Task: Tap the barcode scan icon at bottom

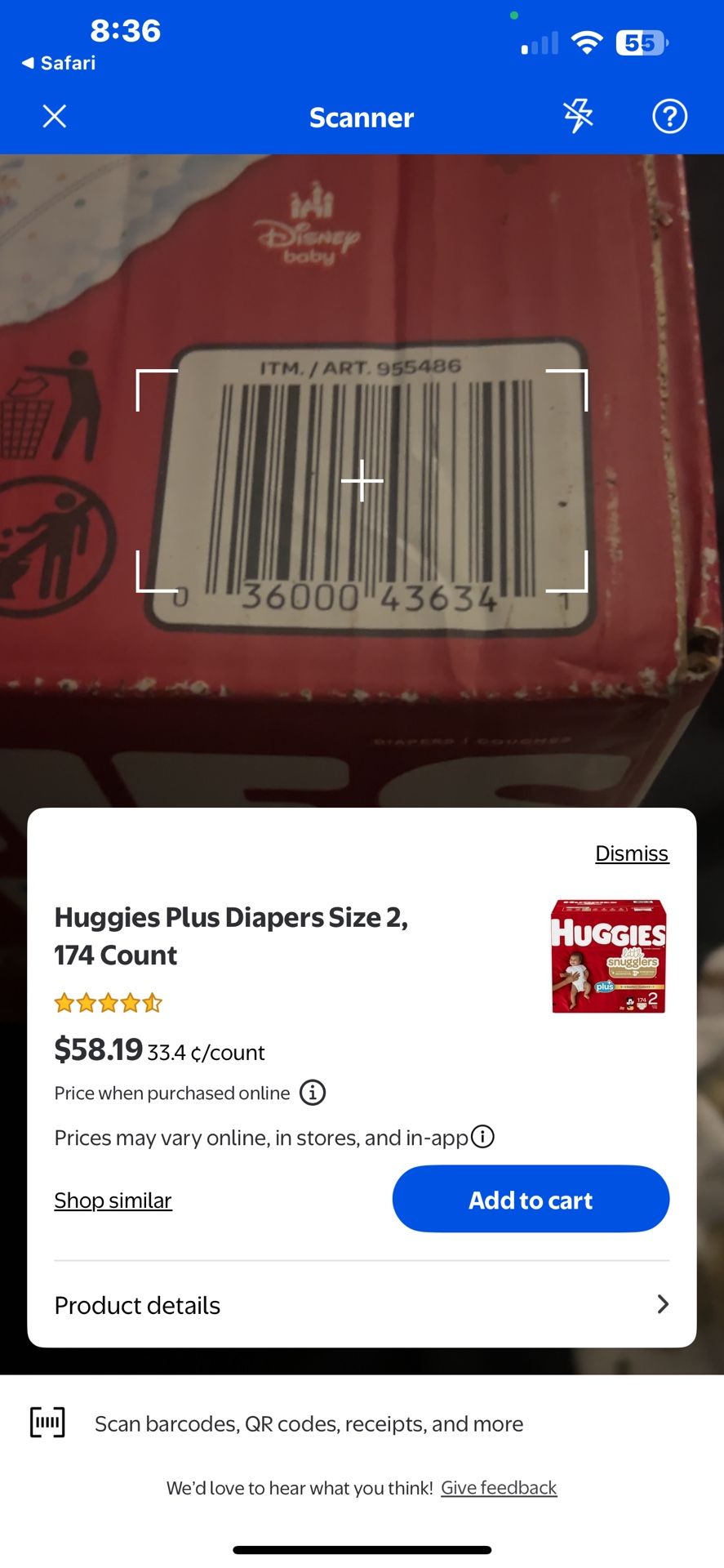Action: tap(47, 1422)
